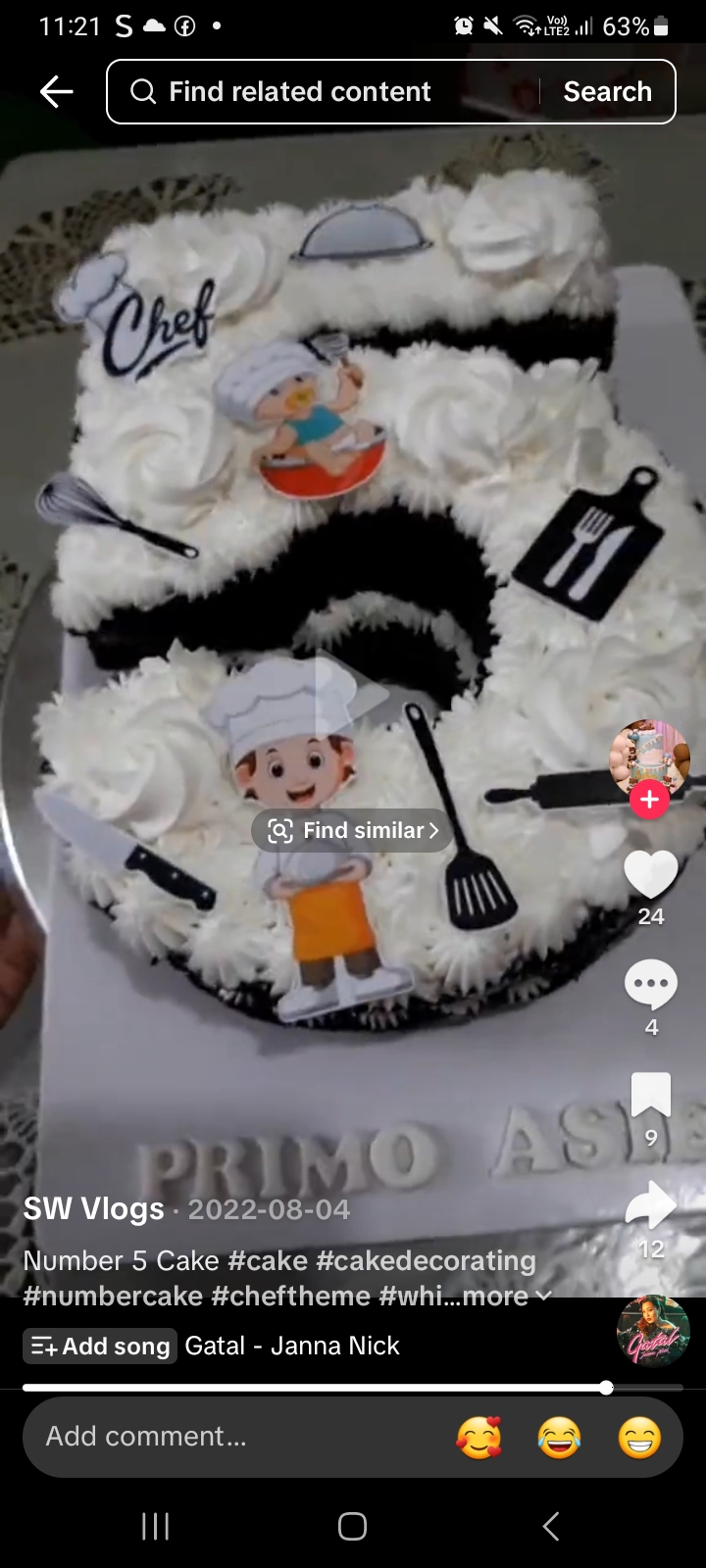Send the grinning emoji reaction
The height and width of the screenshot is (1568, 706).
[639, 1438]
